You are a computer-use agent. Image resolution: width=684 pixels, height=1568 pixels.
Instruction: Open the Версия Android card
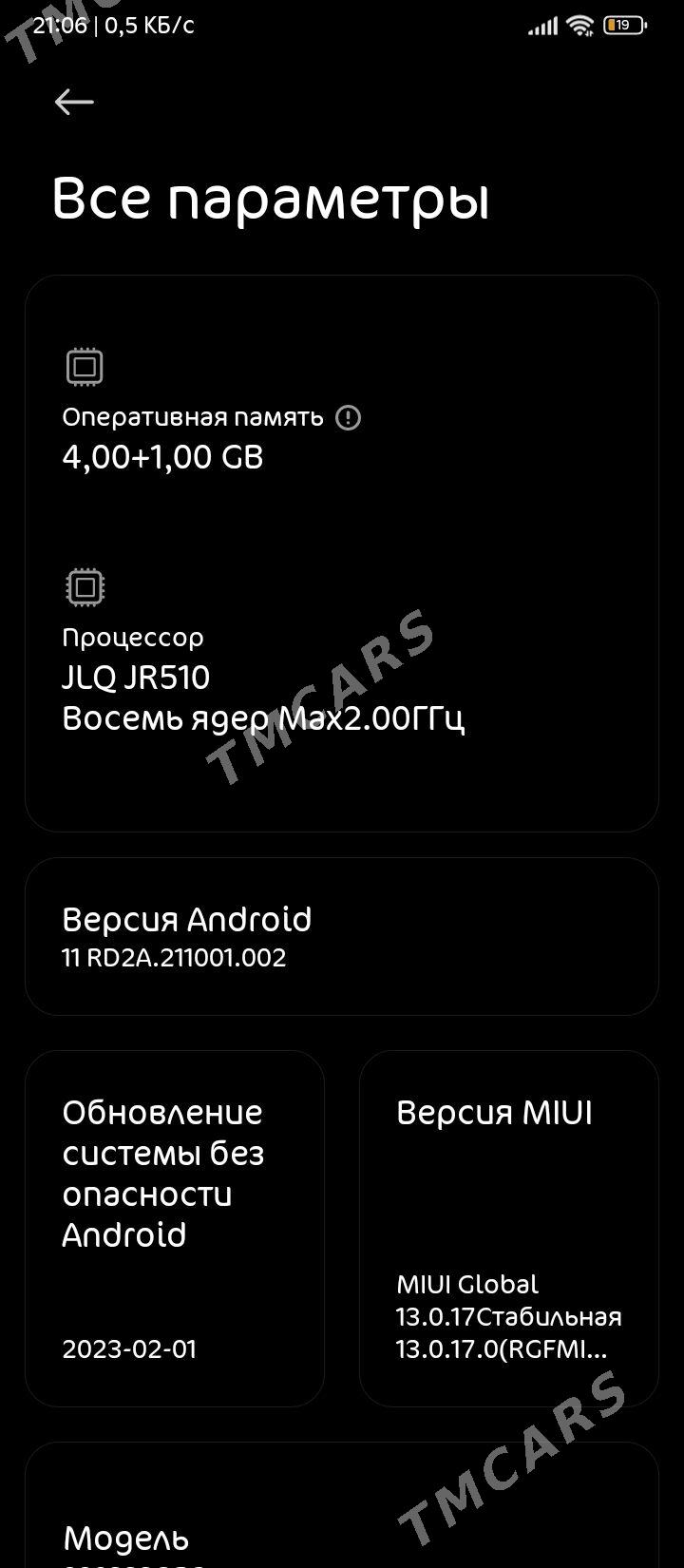pyautogui.click(x=341, y=937)
